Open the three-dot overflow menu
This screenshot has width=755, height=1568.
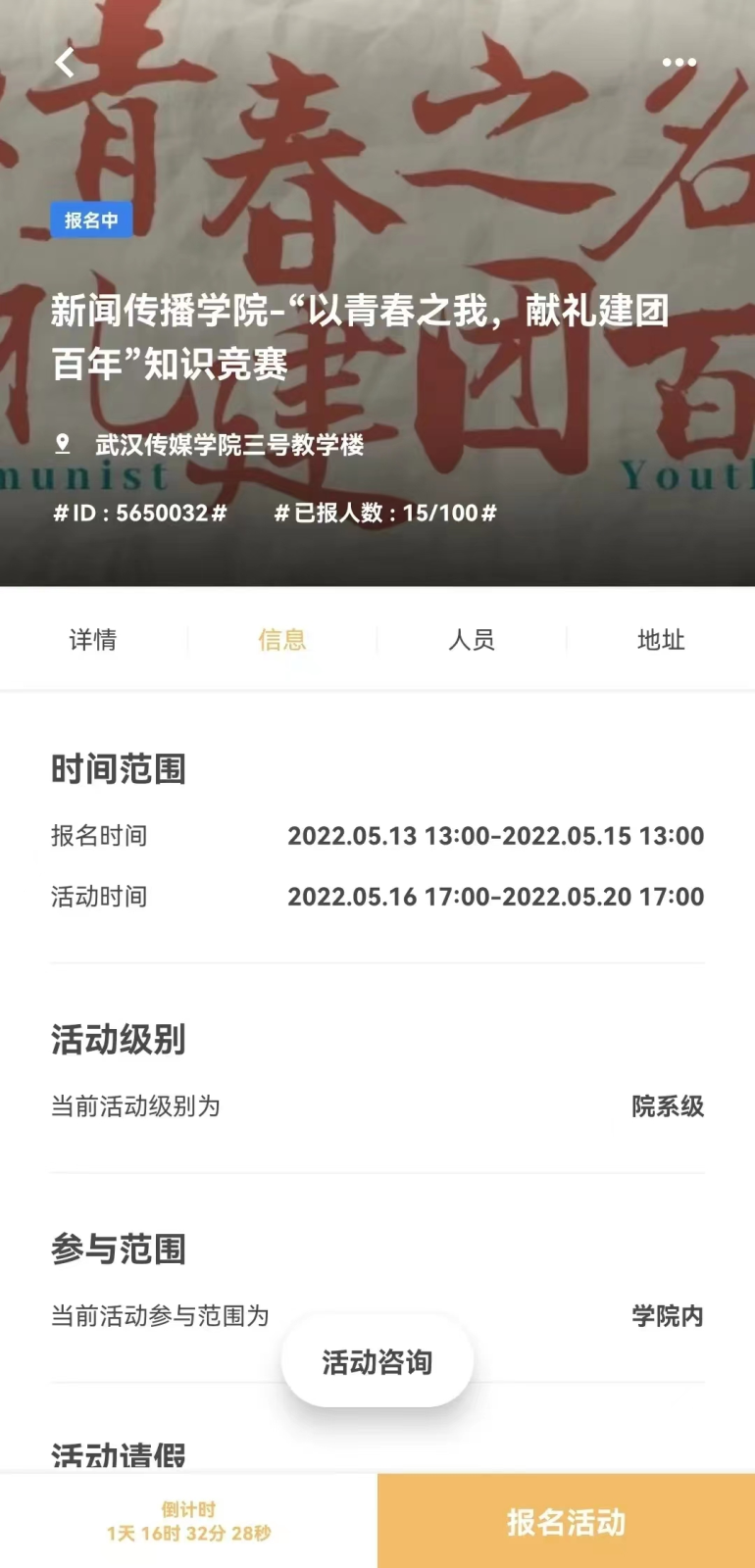679,63
